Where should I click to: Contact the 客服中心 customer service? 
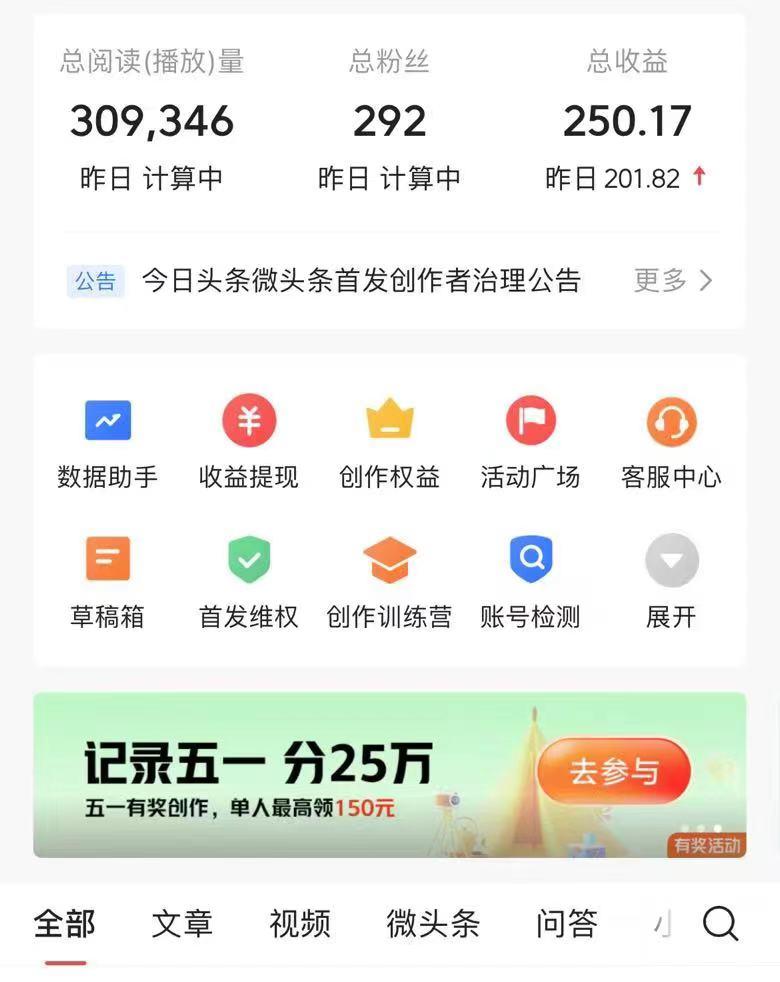coord(671,438)
